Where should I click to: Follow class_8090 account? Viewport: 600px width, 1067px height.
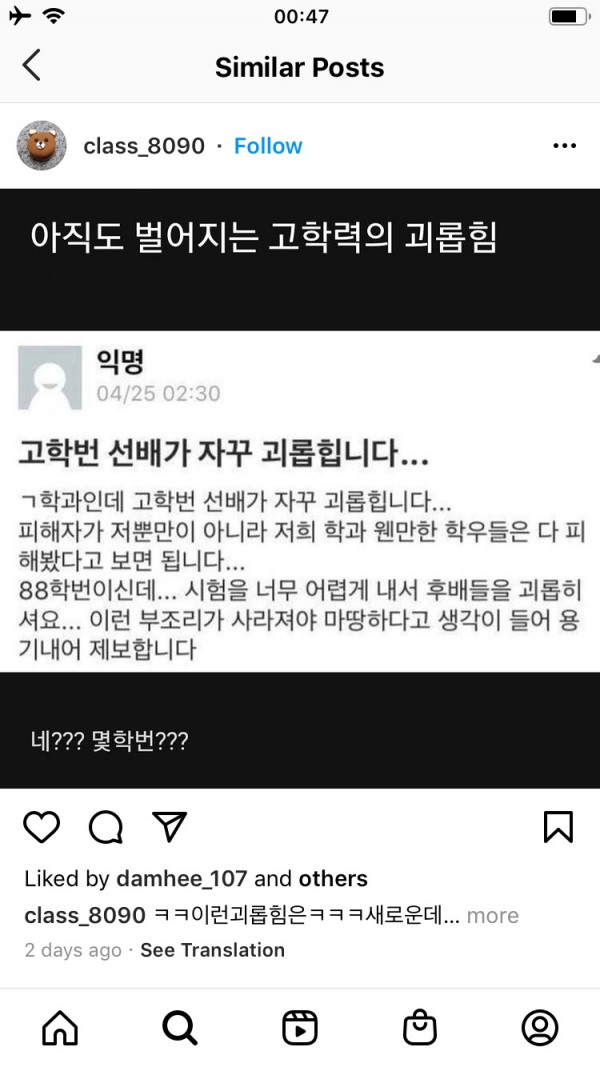point(268,146)
